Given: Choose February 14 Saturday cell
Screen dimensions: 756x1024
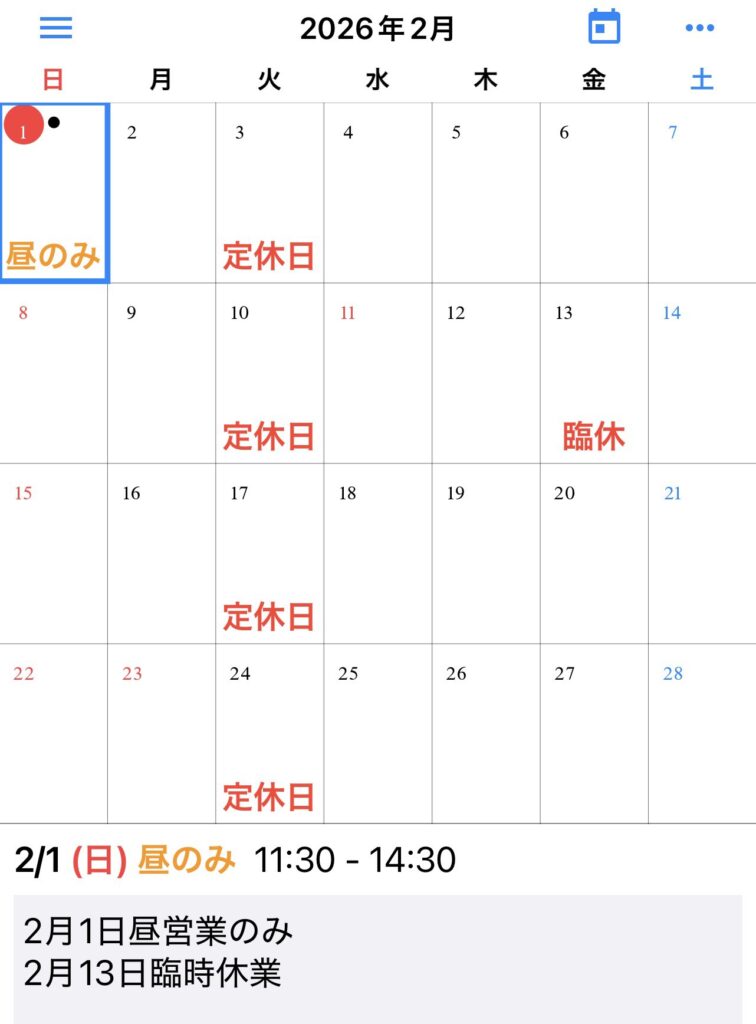Looking at the screenshot, I should pyautogui.click(x=701, y=375).
